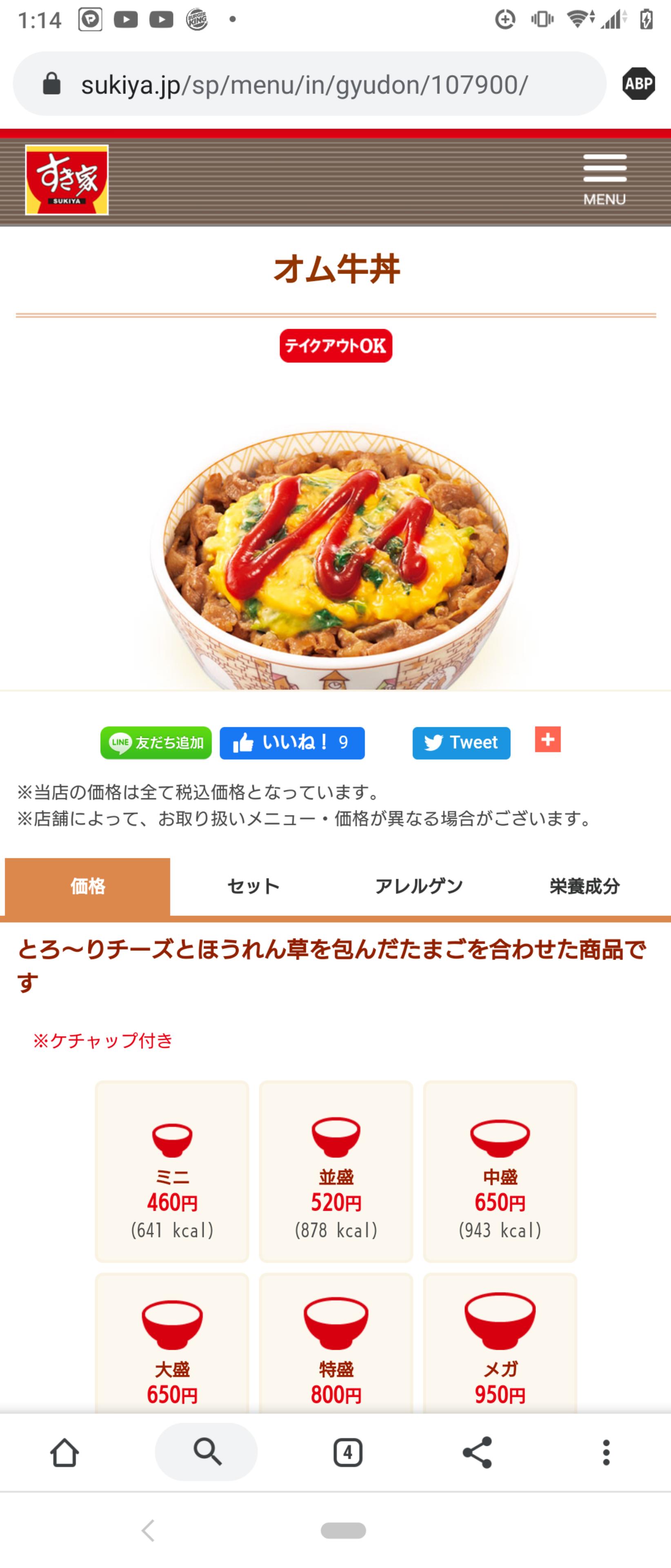The height and width of the screenshot is (1568, 671).
Task: Tap the Sukiya logo to go home
Action: pyautogui.click(x=67, y=180)
